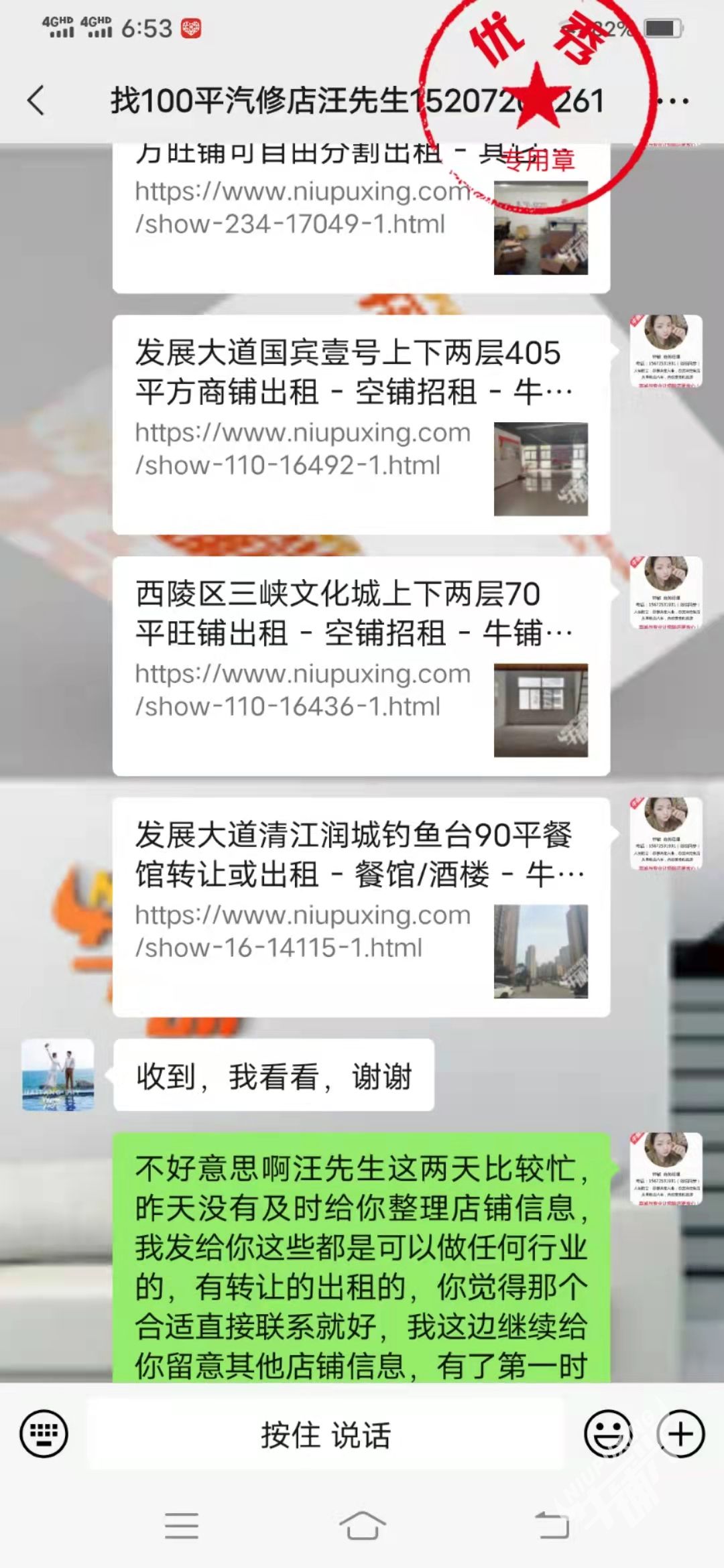Open the 三峡文化城70平旺铺 link card
This screenshot has width=724, height=1568.
(361, 665)
